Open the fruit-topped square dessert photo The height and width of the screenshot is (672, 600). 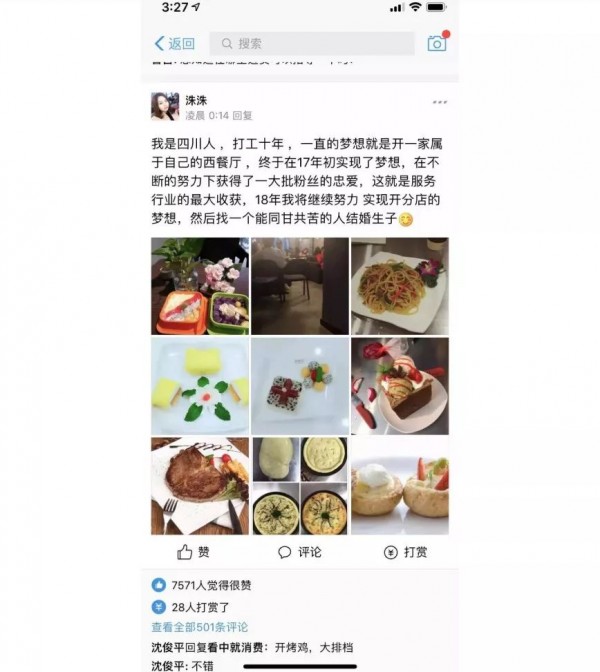pyautogui.click(x=299, y=385)
